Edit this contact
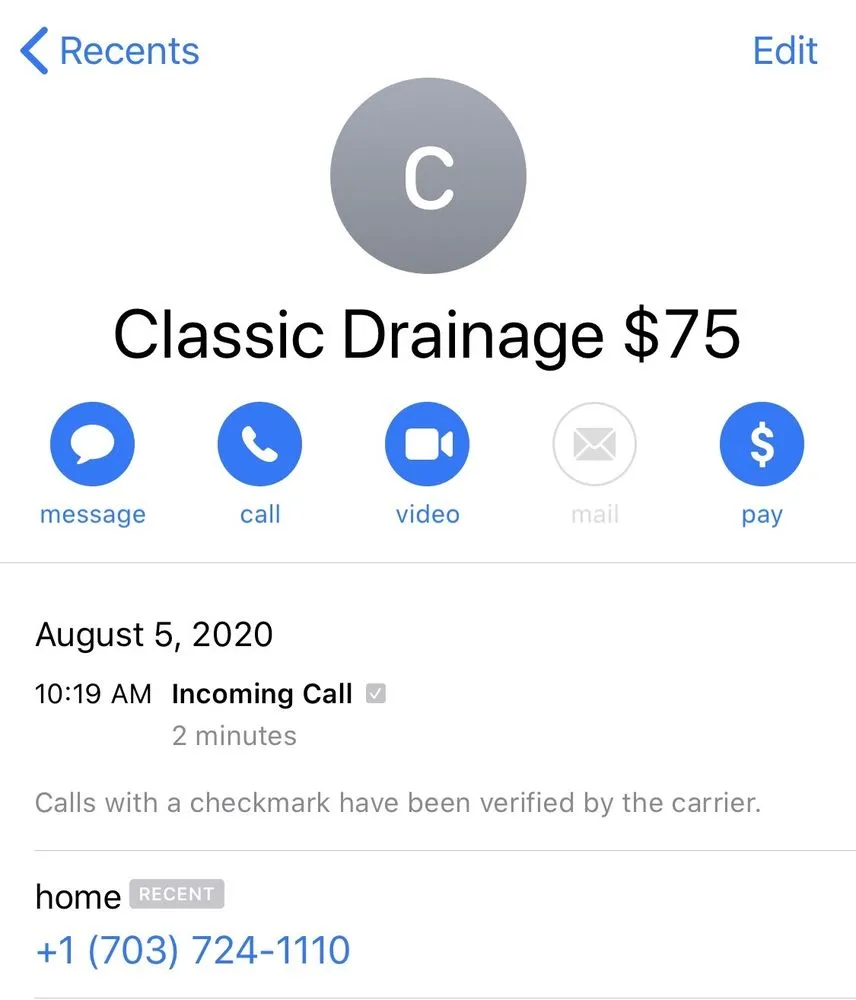 (784, 51)
